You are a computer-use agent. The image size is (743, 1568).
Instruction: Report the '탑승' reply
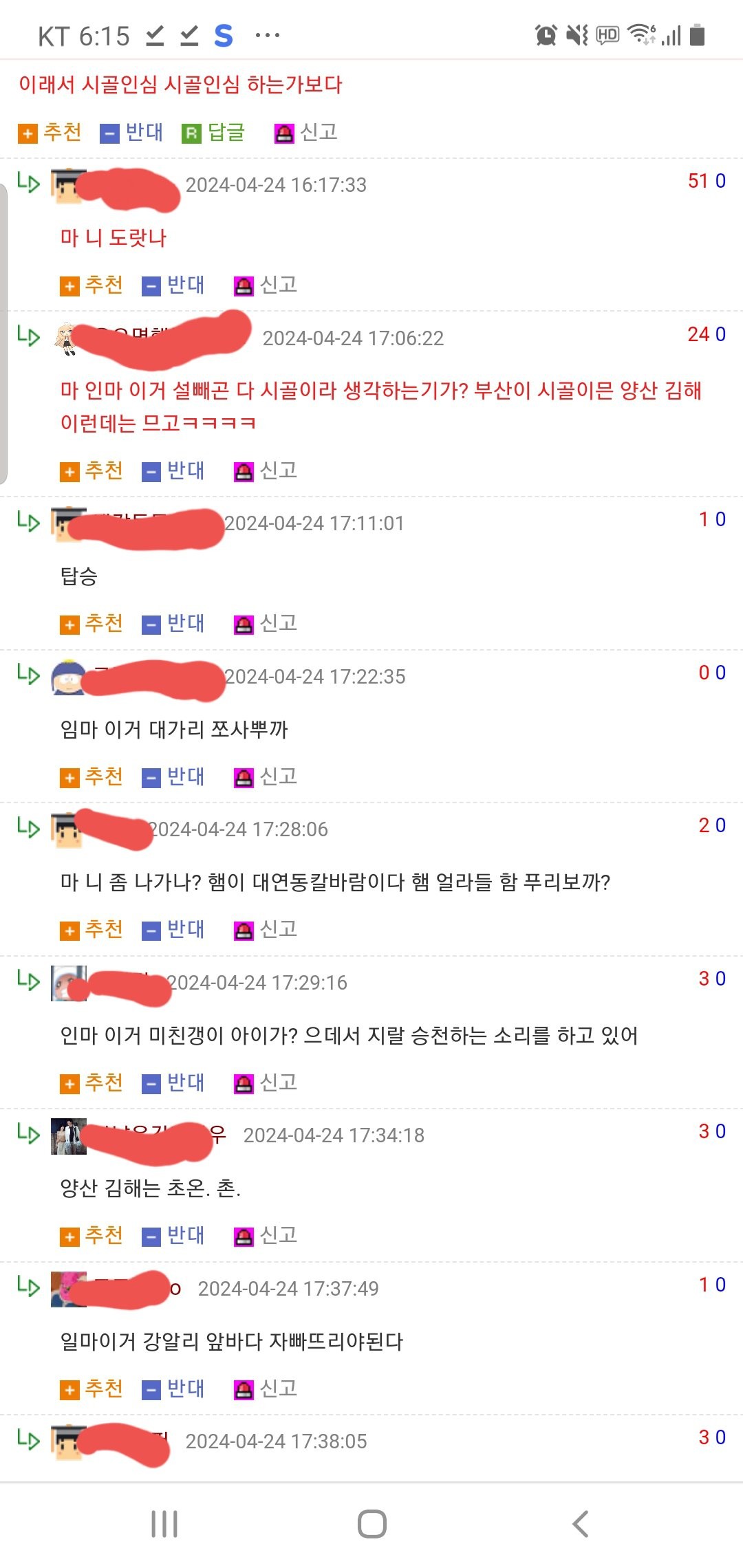[x=266, y=623]
